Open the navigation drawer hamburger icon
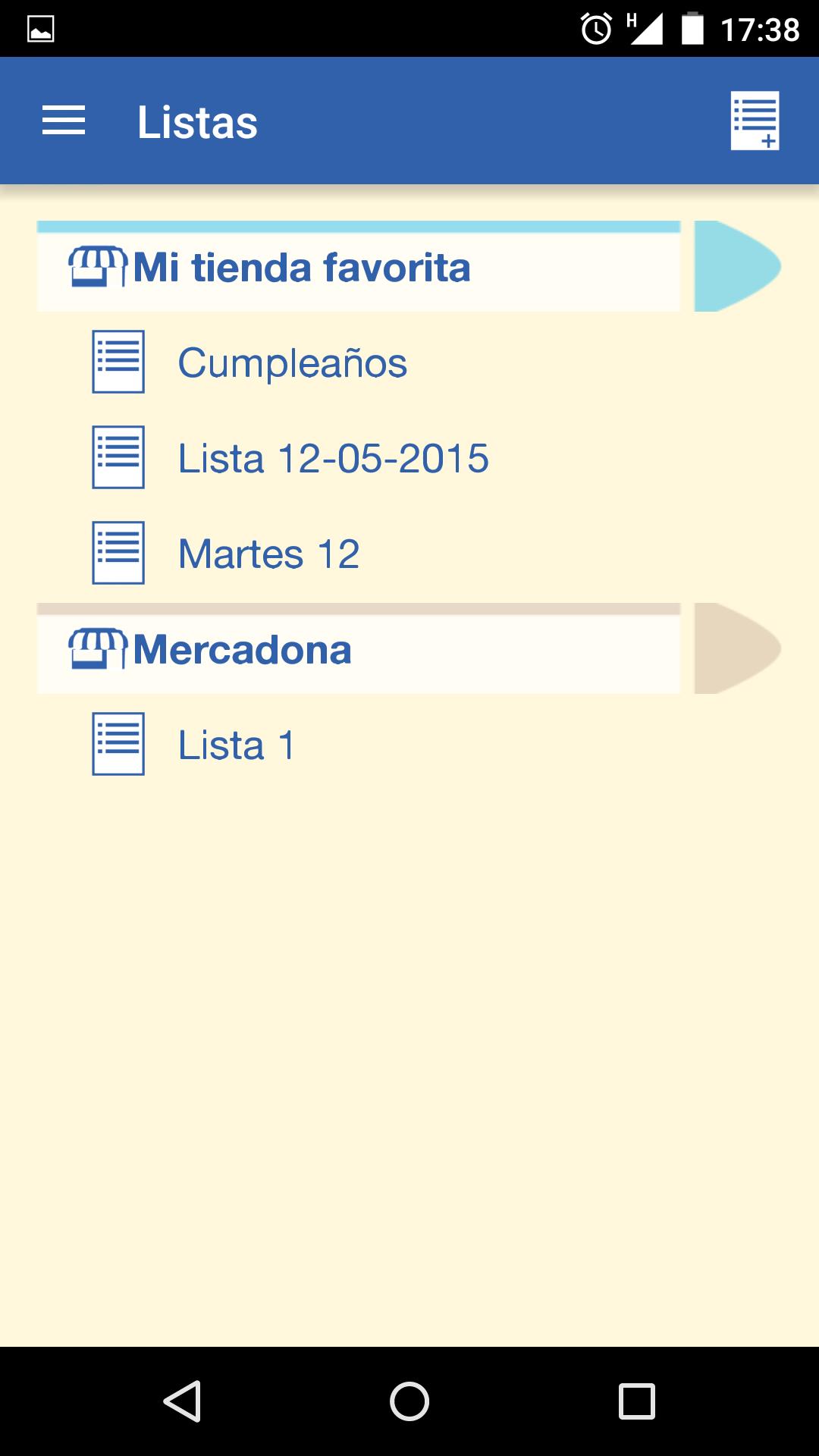 pos(64,121)
